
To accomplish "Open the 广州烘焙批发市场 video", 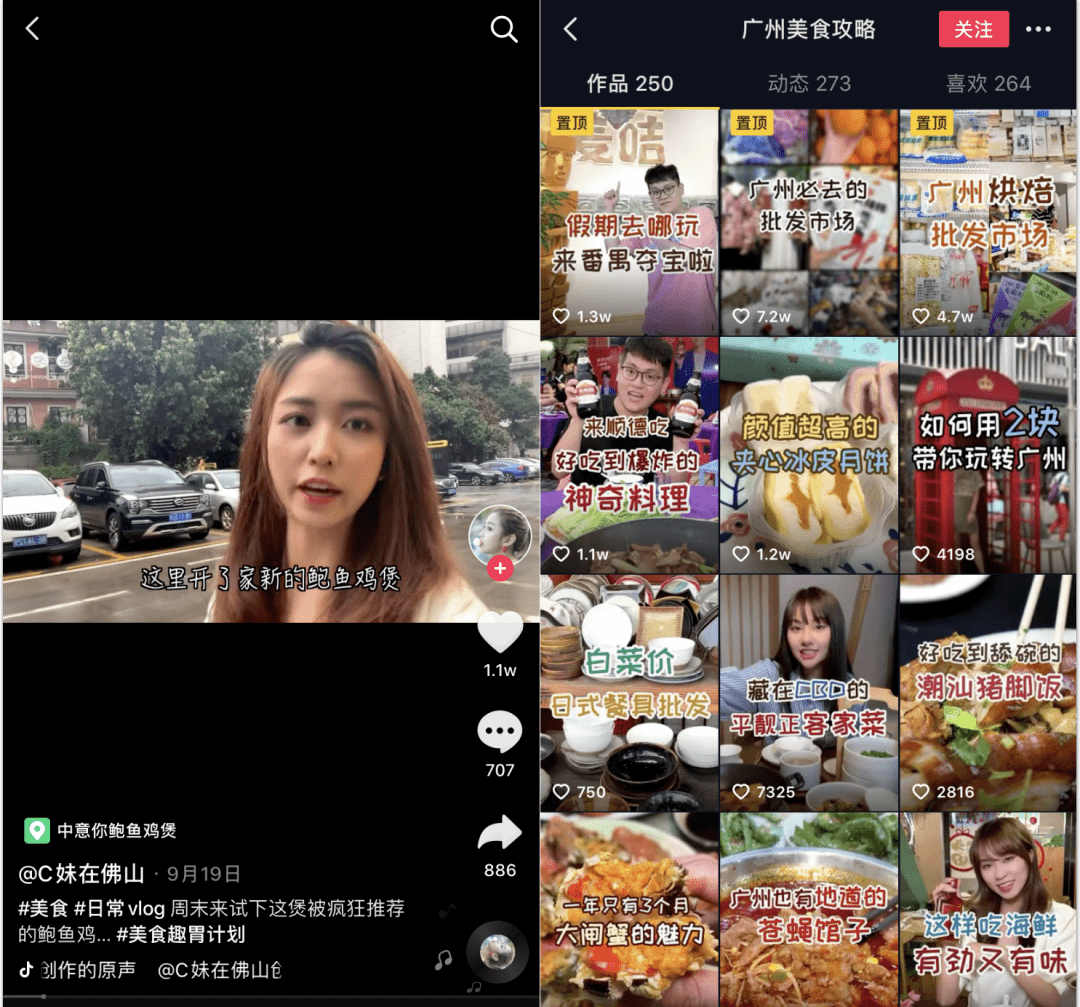I will (989, 222).
